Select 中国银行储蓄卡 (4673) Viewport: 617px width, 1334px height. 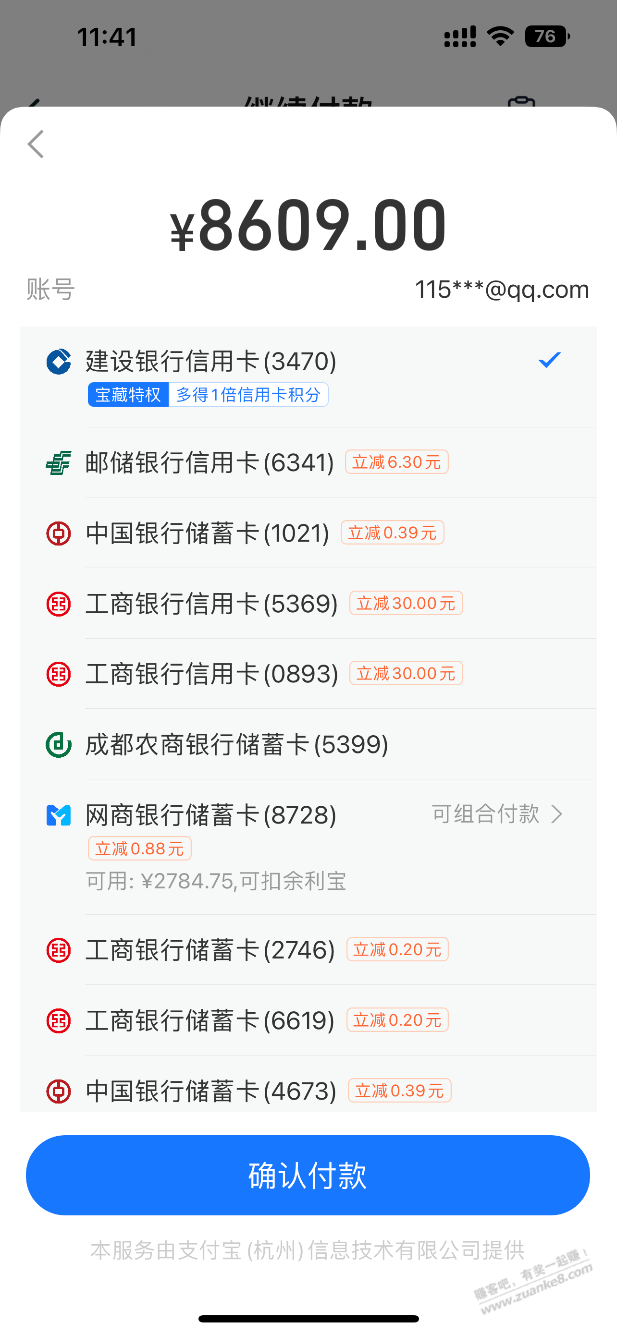pos(210,1090)
